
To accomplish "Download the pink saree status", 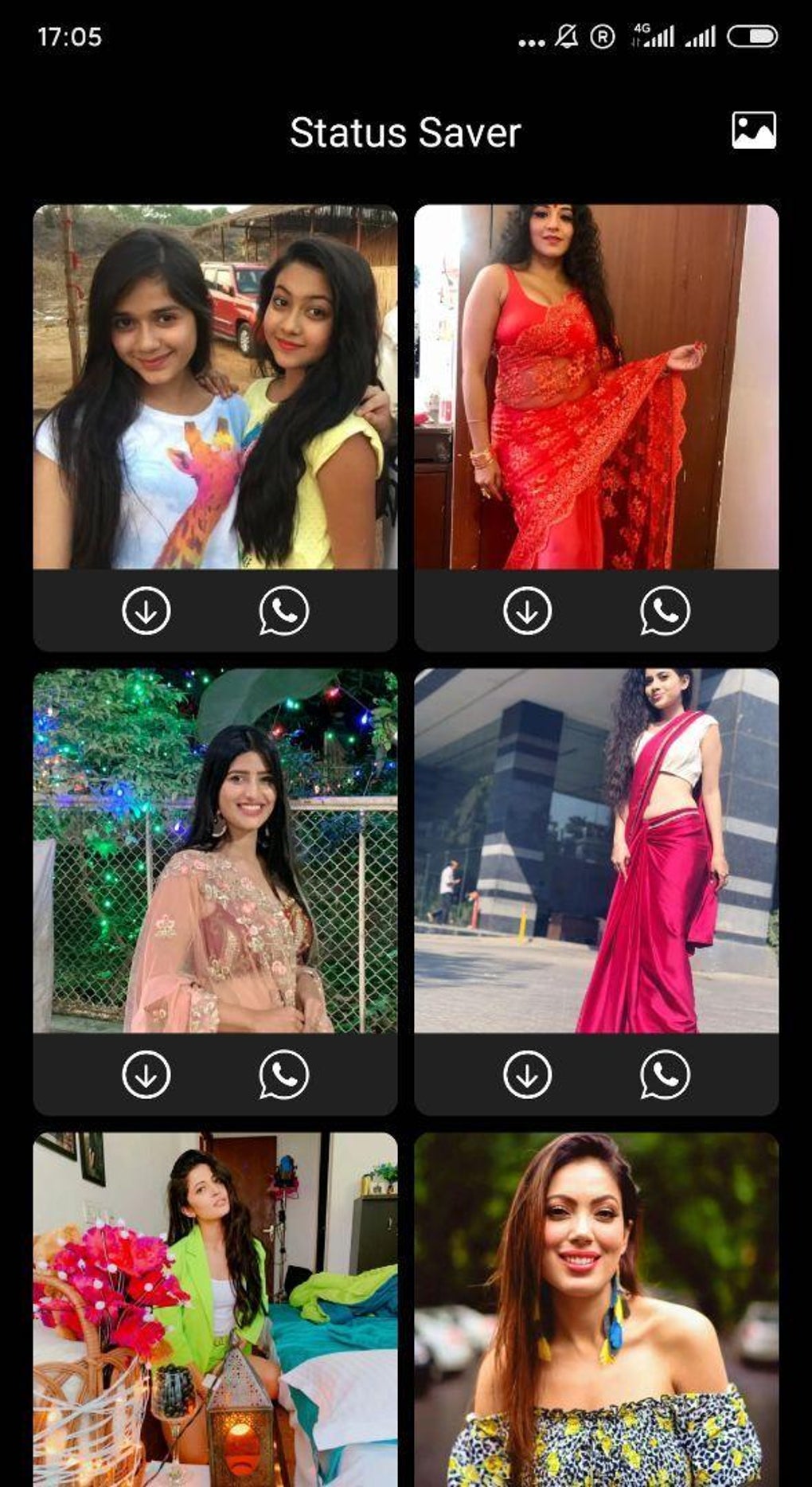I will 528,1074.
